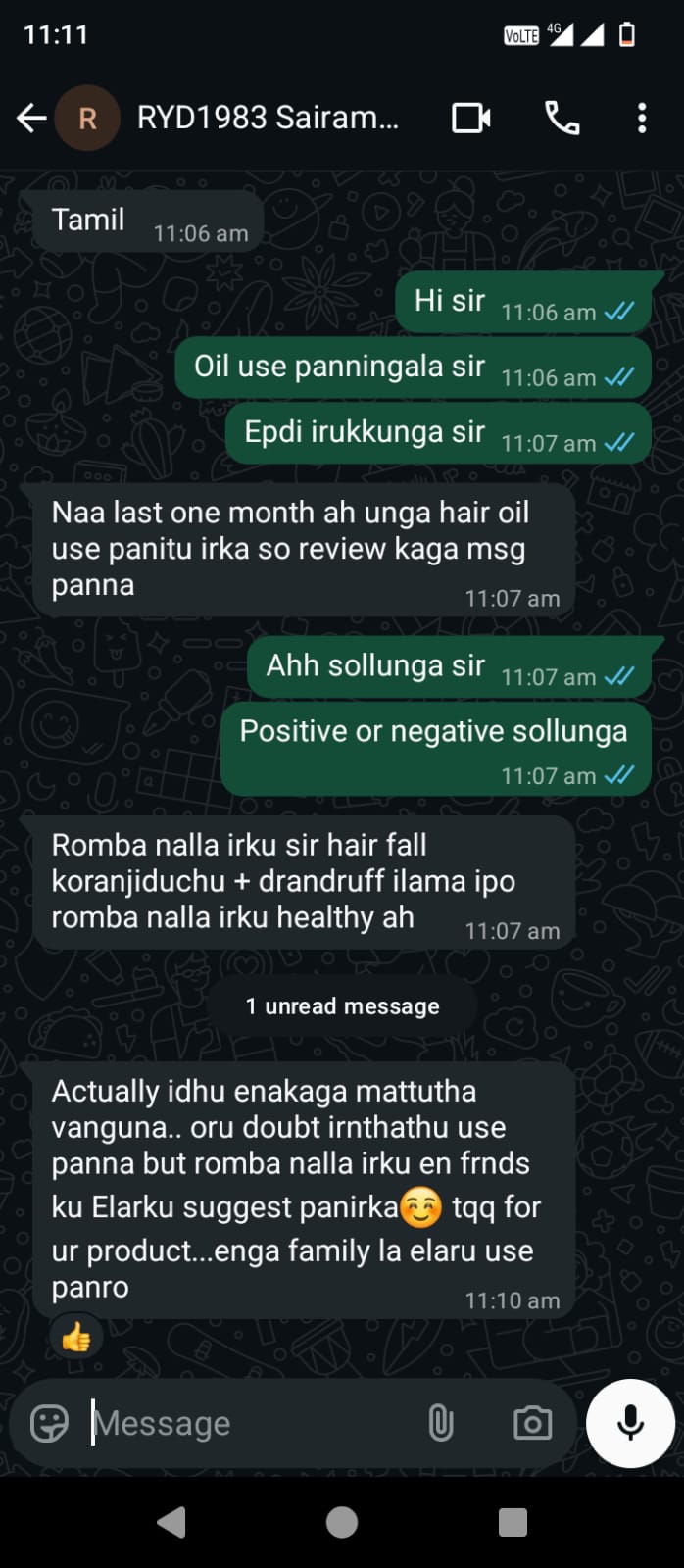
Task: Tap the microphone voice message button
Action: coord(630,1423)
